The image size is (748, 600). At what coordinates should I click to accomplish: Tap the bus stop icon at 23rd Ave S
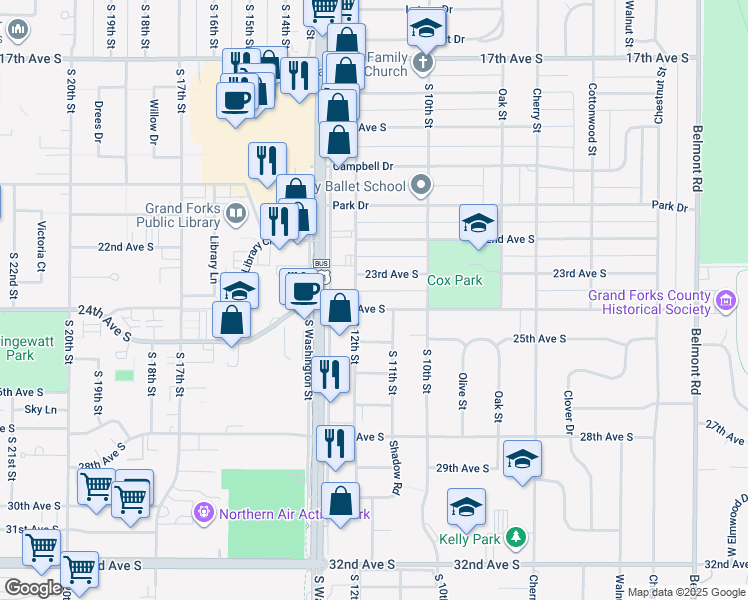(x=321, y=264)
